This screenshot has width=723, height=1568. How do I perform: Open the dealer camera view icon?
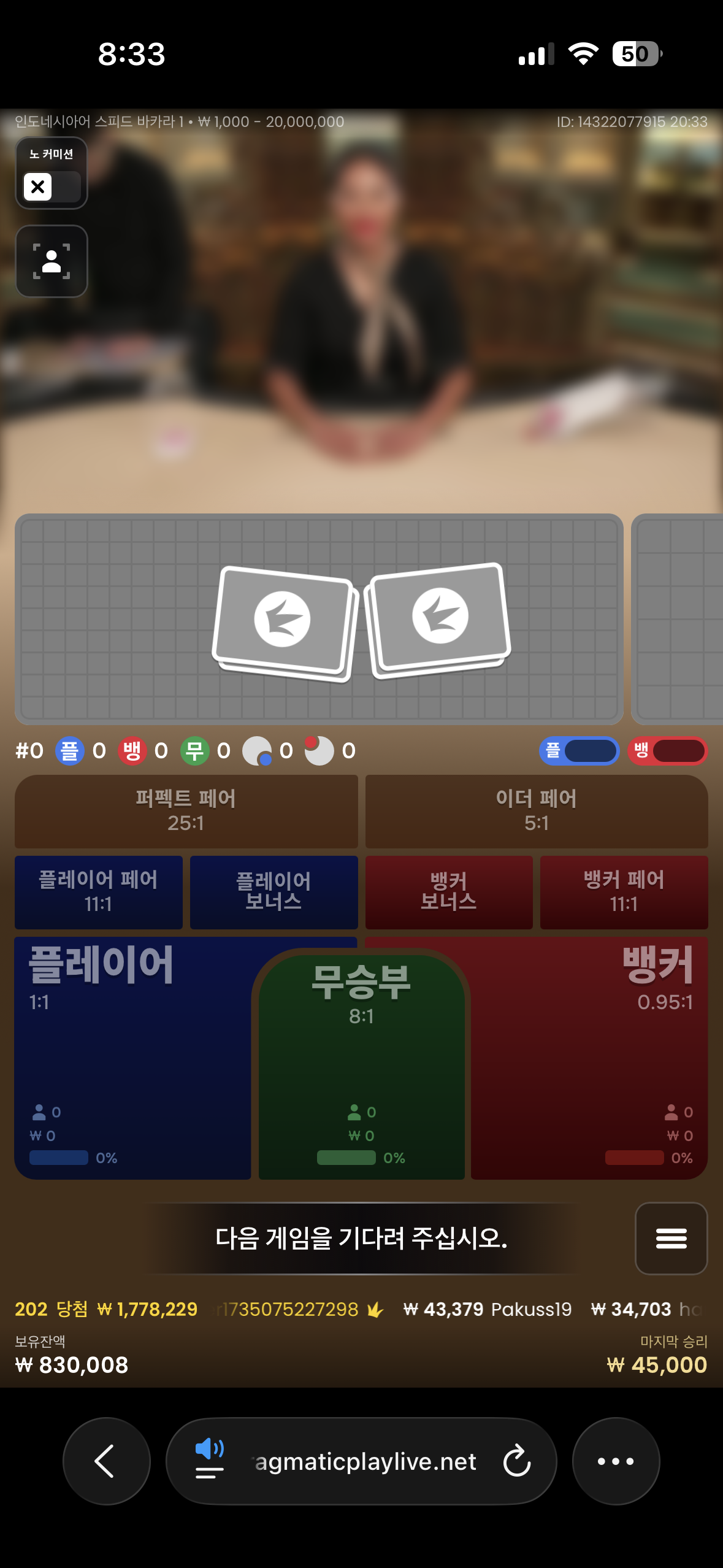pyautogui.click(x=52, y=261)
